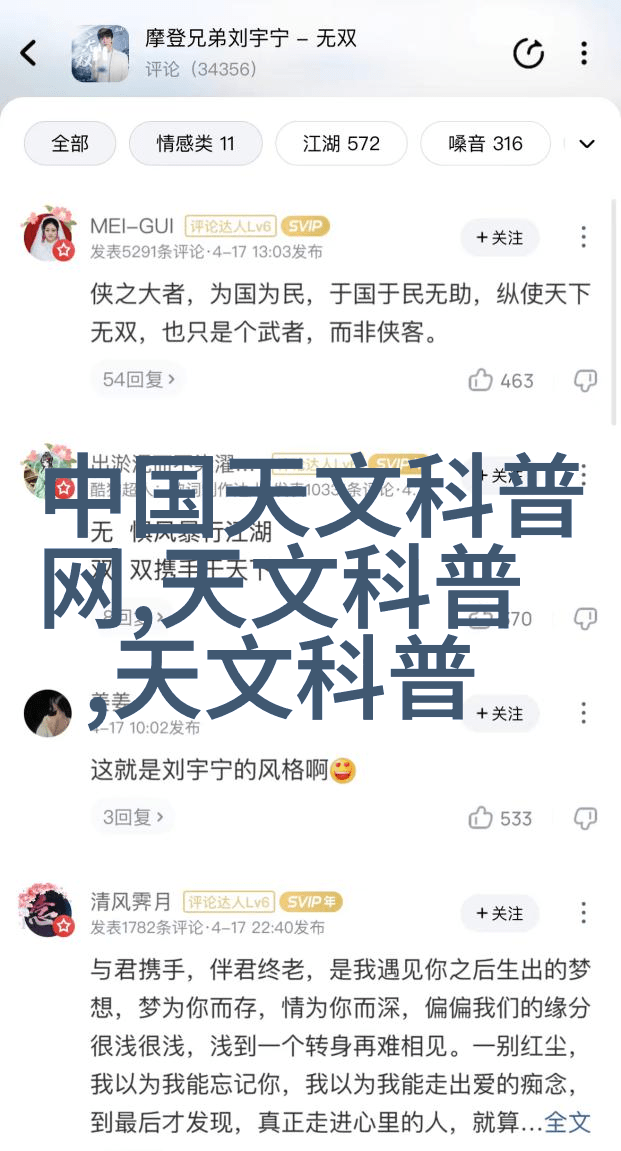The height and width of the screenshot is (1151, 621).
Task: Open the song 摩登兄弟刘宇宁 - 无双
Action: click(x=250, y=40)
